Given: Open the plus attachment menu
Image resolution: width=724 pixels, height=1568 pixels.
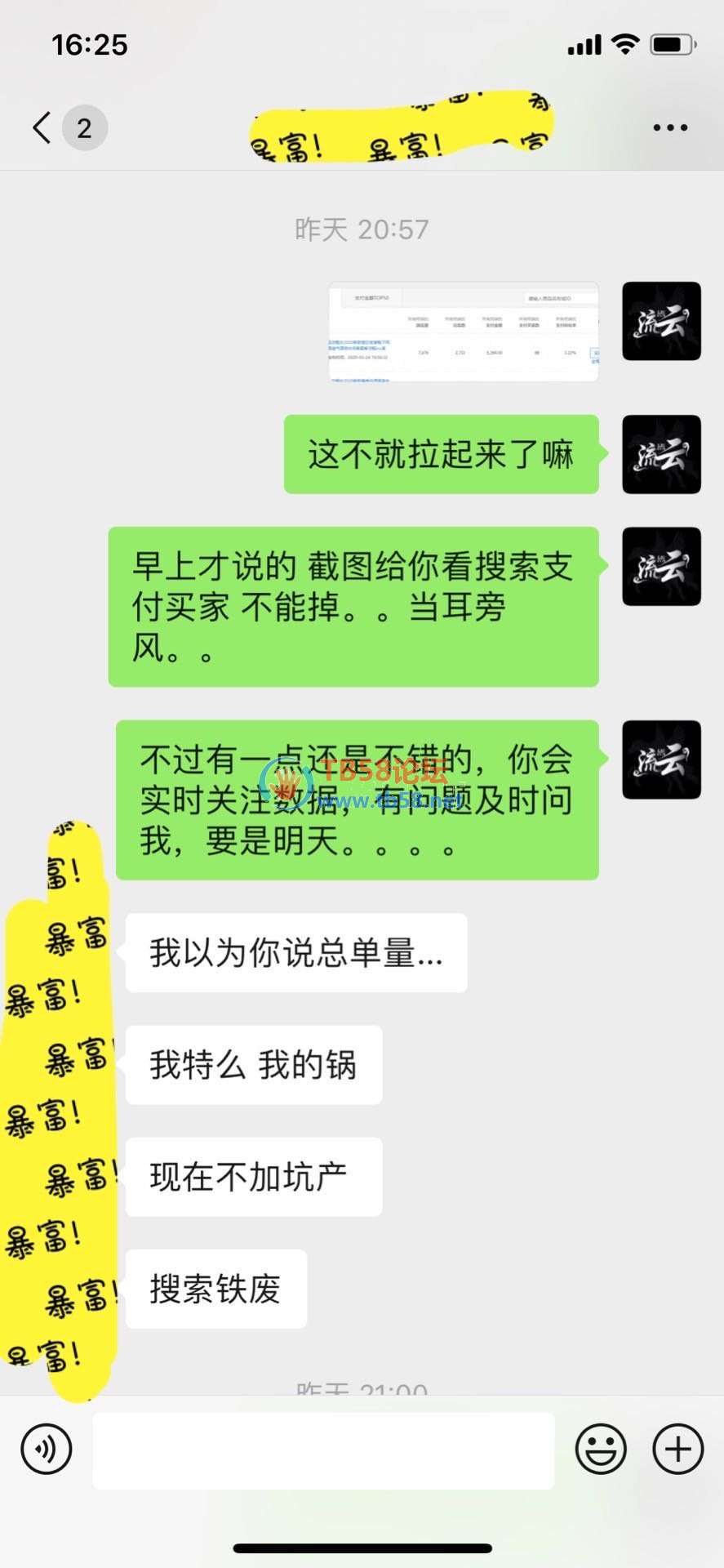Looking at the screenshot, I should point(677,1450).
